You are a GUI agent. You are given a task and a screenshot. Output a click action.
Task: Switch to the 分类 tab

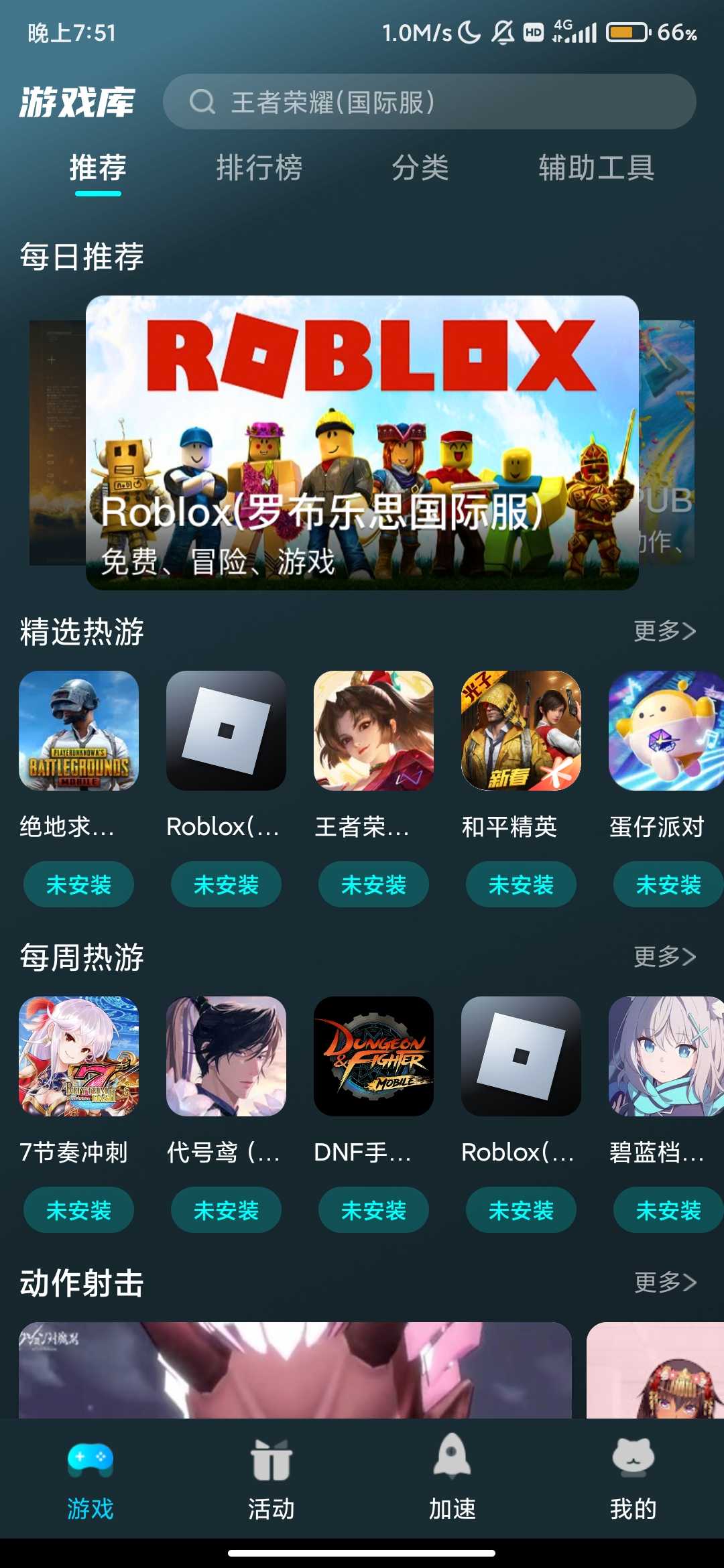[420, 168]
